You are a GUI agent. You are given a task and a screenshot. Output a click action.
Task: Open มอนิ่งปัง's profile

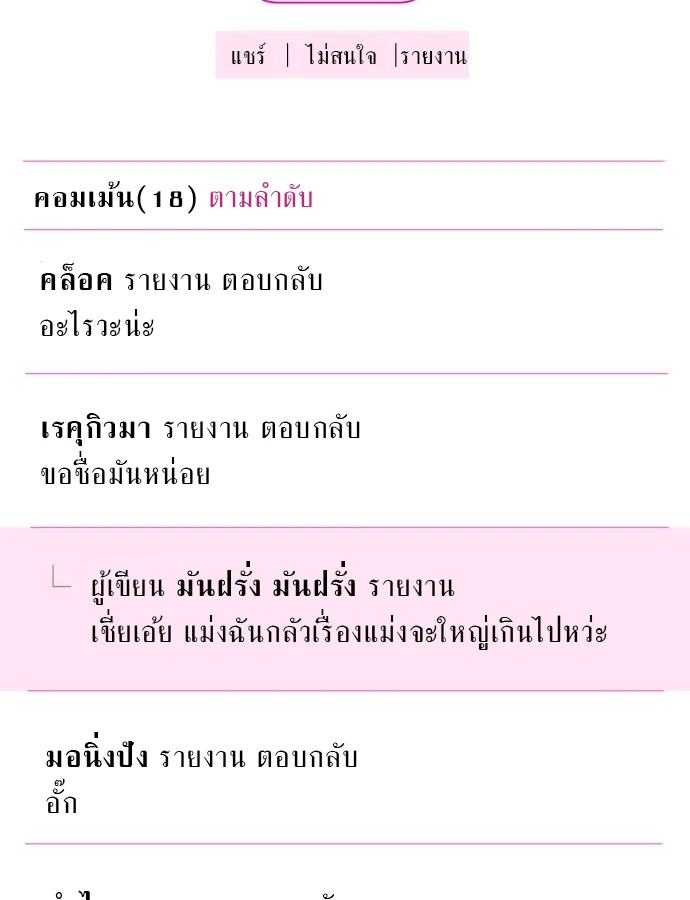(97, 757)
